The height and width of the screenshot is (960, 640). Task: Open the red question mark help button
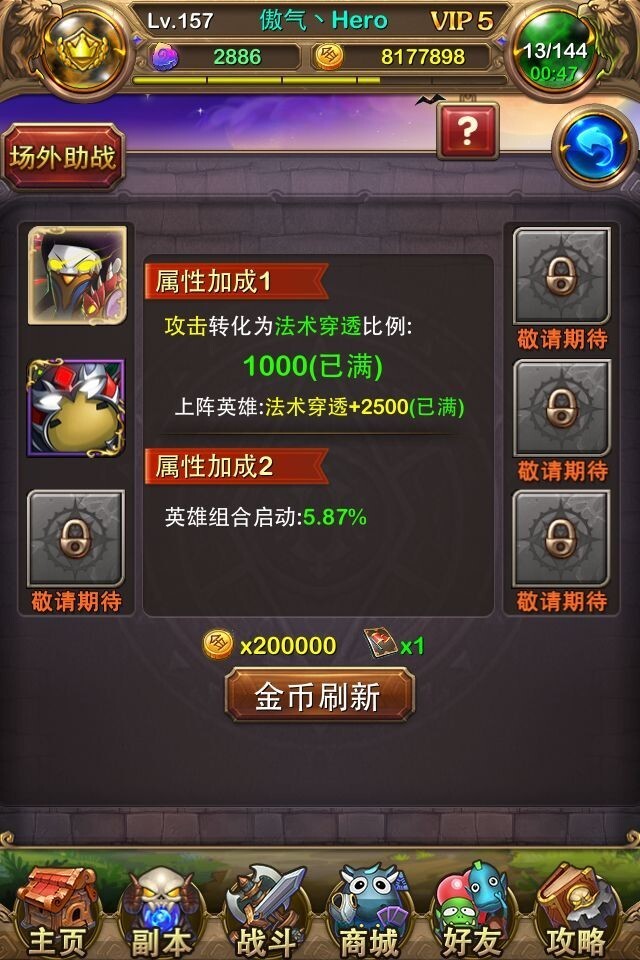(x=467, y=130)
